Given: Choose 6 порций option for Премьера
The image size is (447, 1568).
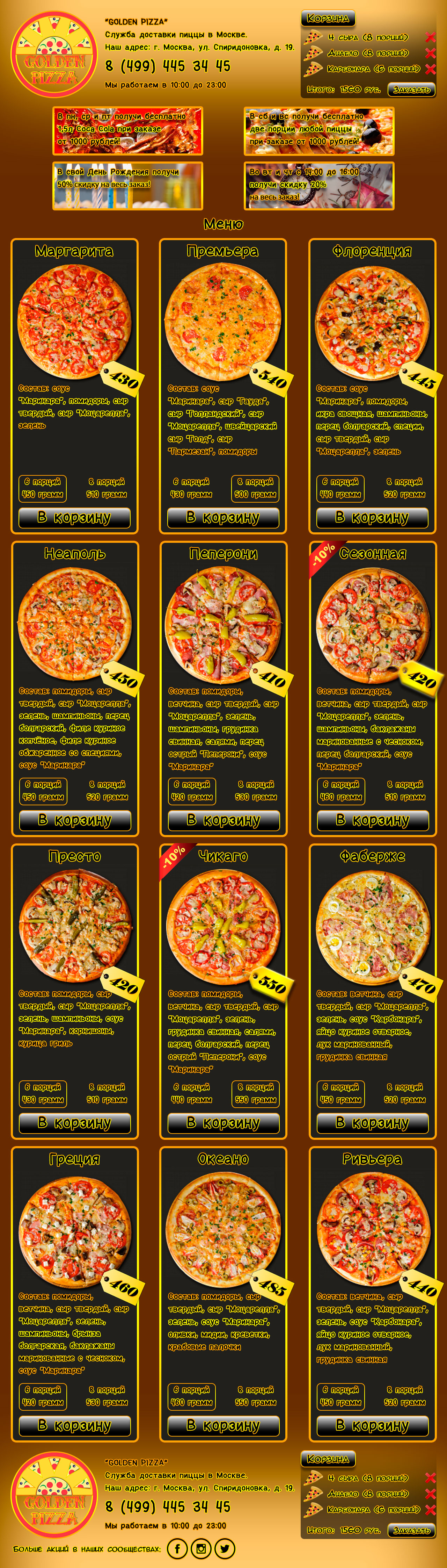Looking at the screenshot, I should point(191,488).
